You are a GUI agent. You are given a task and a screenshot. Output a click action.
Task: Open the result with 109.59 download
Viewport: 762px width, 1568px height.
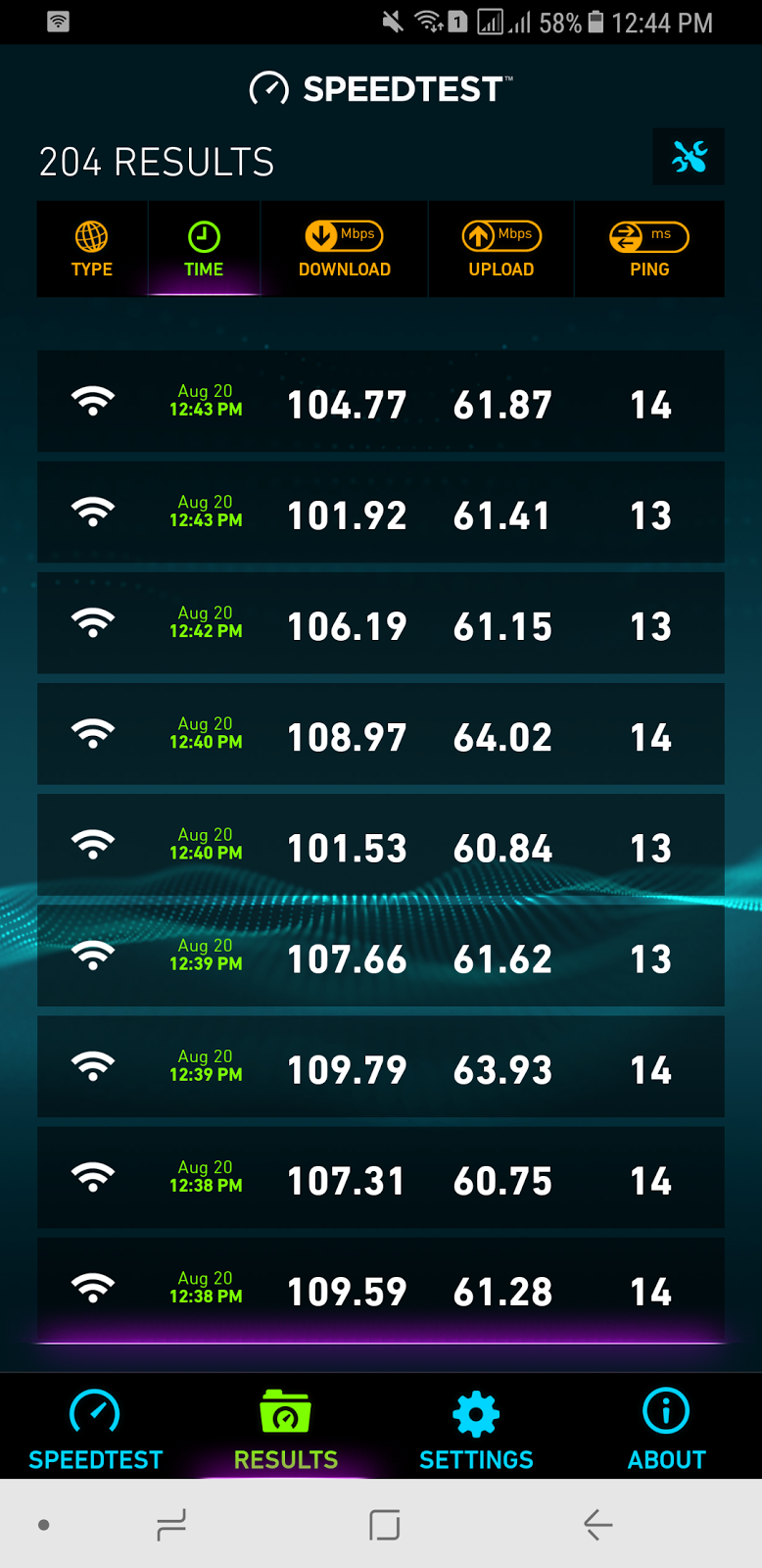coord(381,1289)
